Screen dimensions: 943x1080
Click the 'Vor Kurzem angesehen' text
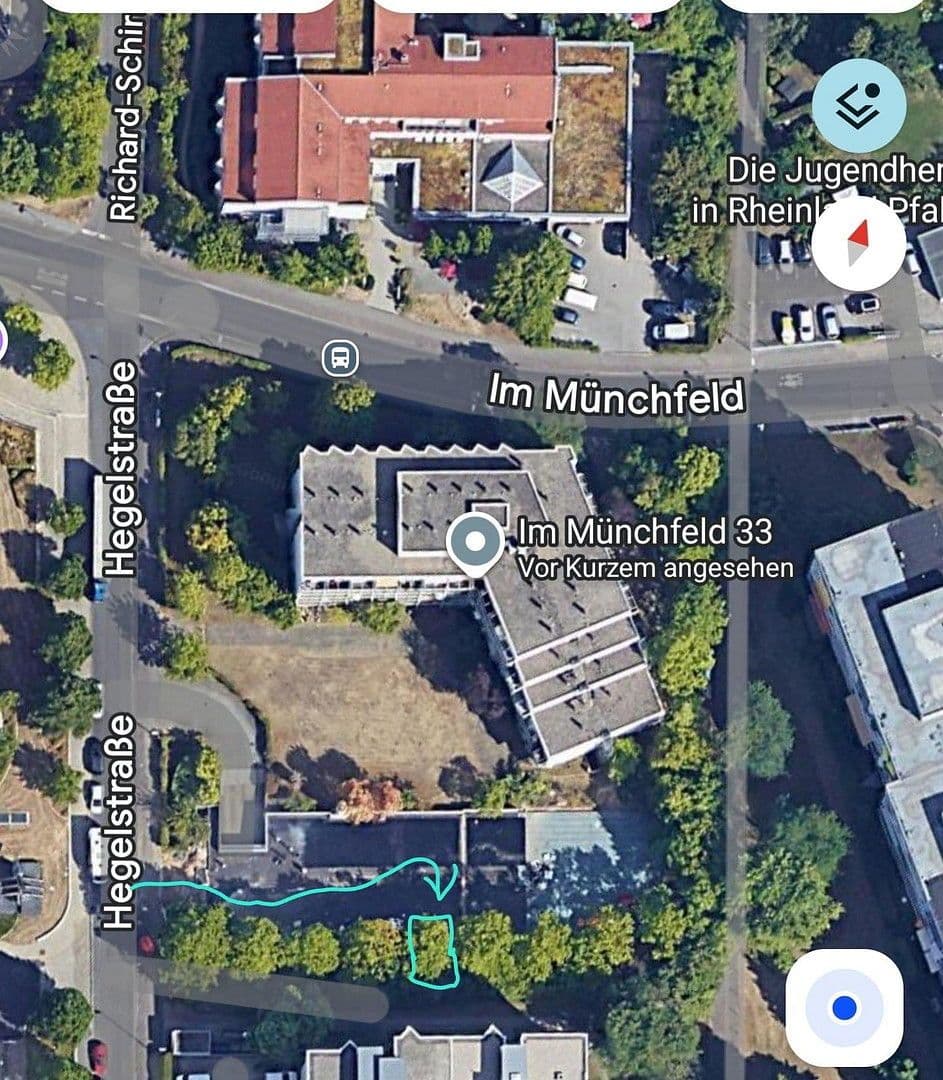656,568
